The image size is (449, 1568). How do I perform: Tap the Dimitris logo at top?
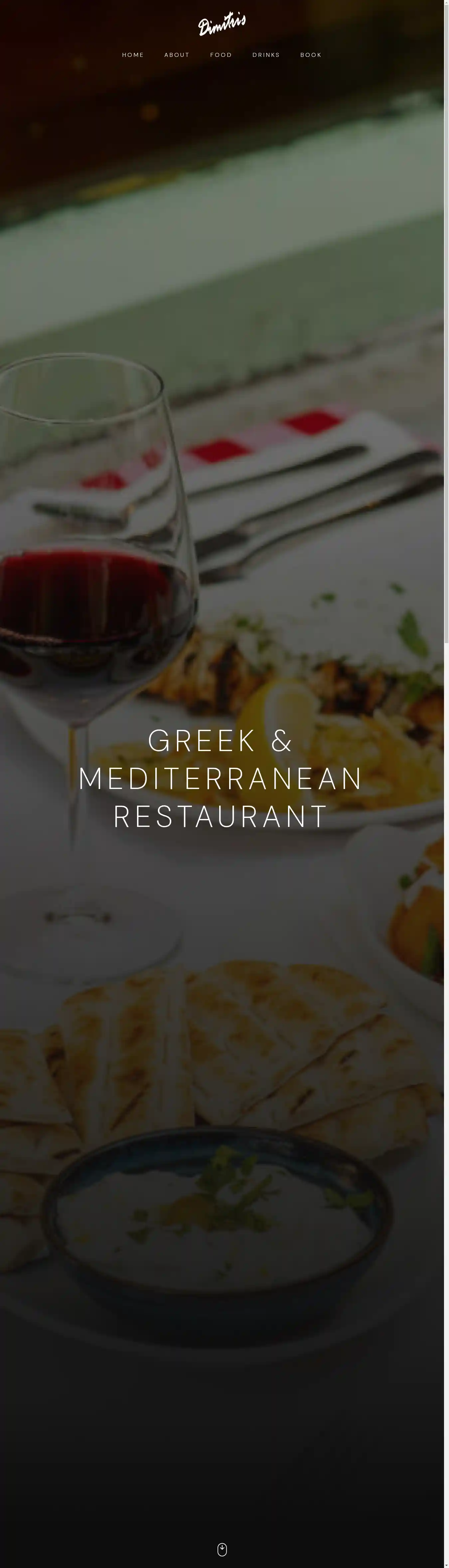[x=222, y=24]
